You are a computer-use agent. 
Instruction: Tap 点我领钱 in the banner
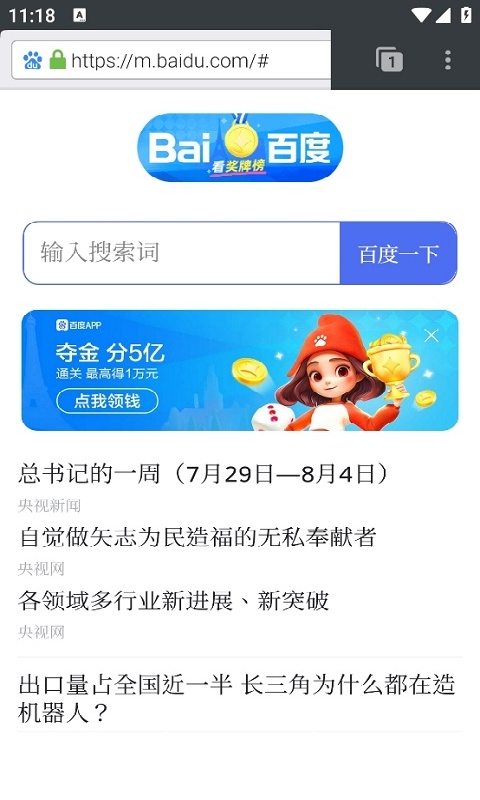tap(107, 401)
